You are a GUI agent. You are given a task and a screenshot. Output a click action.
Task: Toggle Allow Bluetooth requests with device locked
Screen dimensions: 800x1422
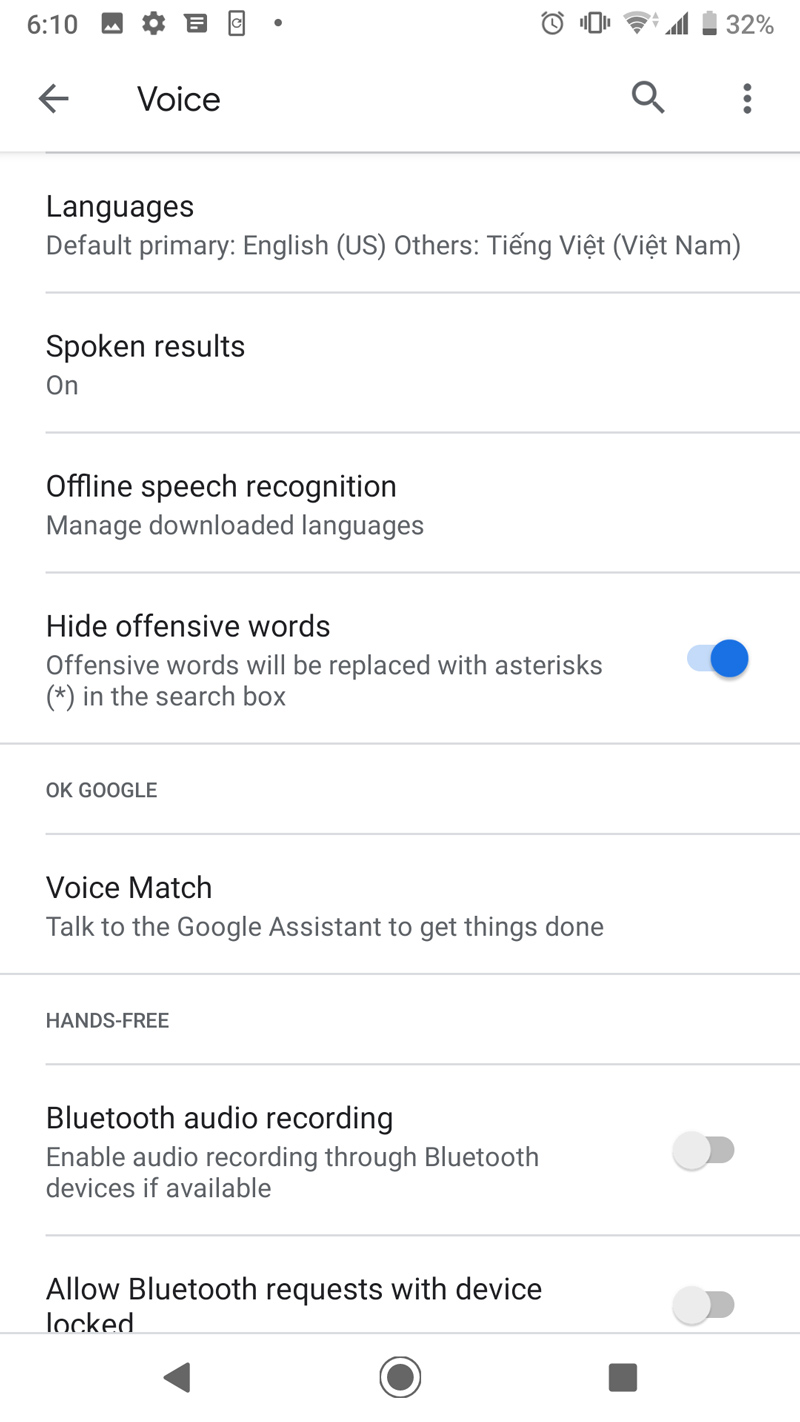click(705, 1305)
